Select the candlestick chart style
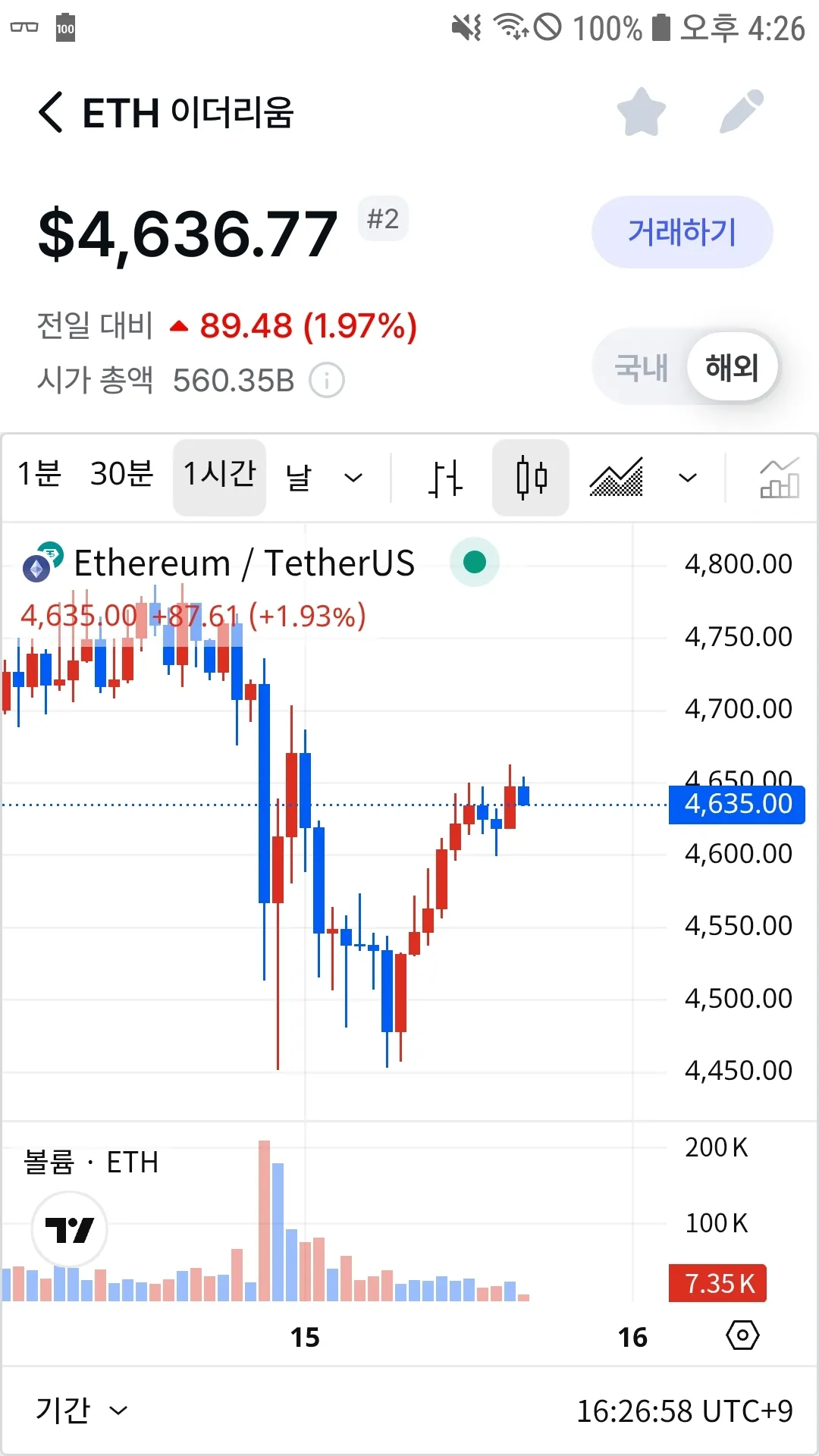This screenshot has width=819, height=1456. click(x=531, y=478)
